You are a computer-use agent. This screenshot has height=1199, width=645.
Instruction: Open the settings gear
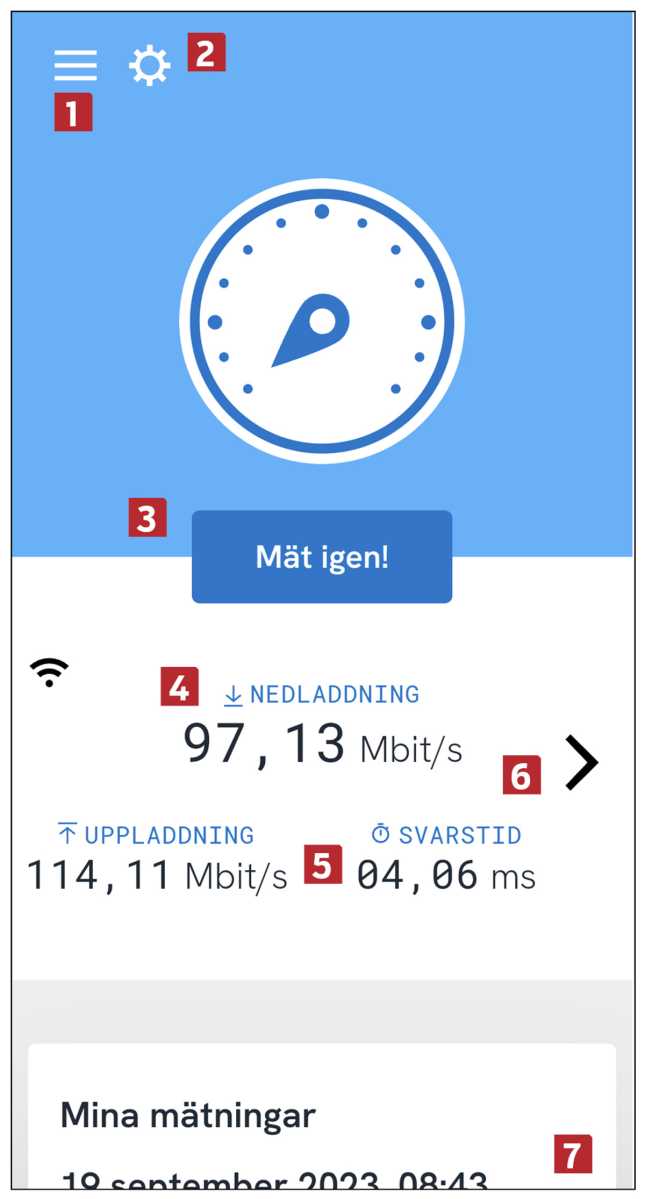point(150,66)
